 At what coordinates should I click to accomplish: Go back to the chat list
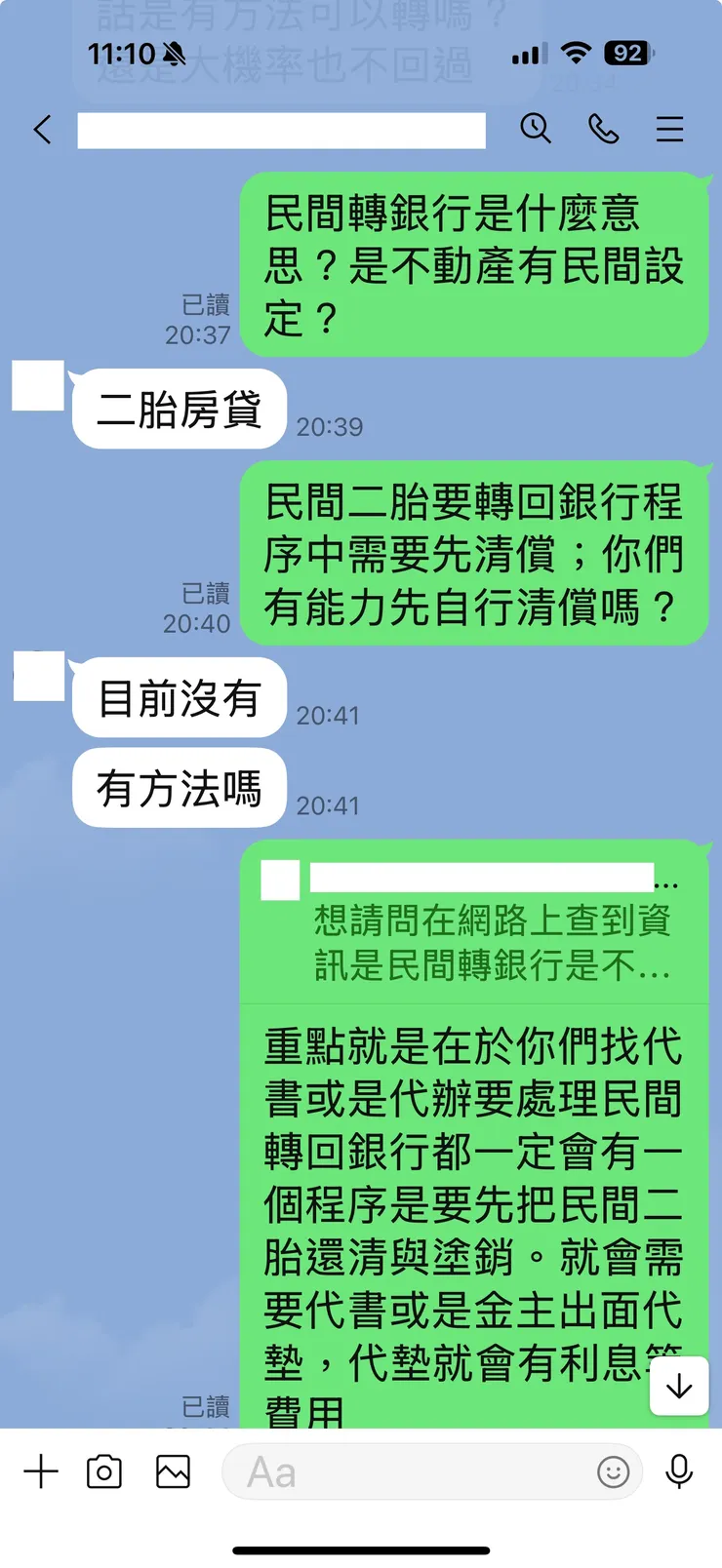(43, 129)
